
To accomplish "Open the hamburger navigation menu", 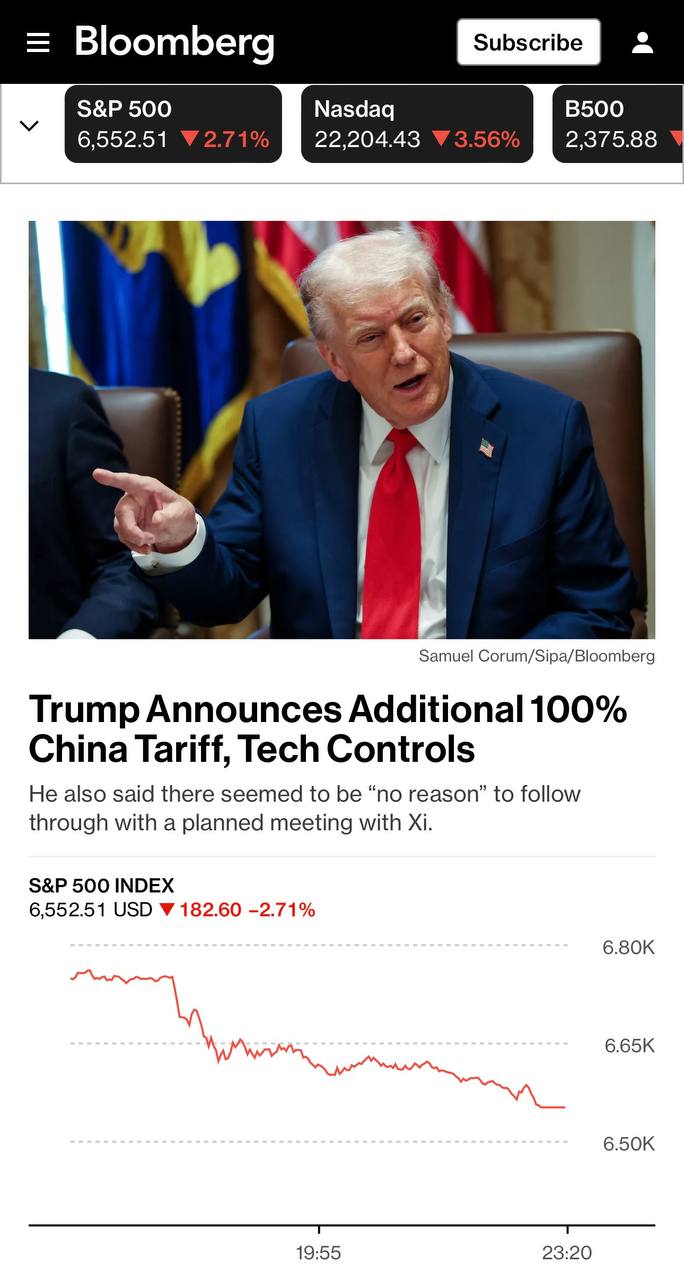I will tap(38, 42).
